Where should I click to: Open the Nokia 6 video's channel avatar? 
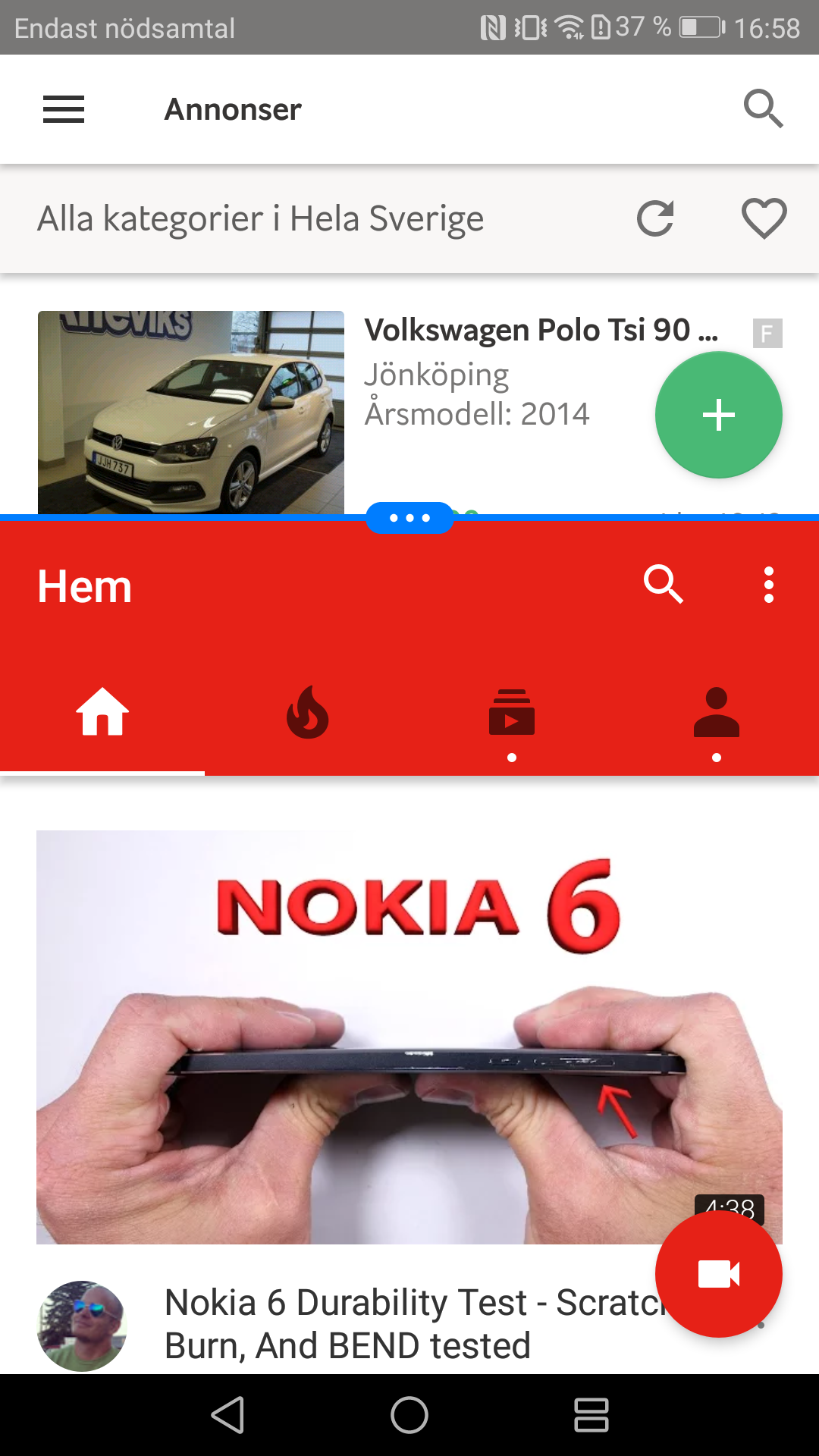click(82, 1326)
